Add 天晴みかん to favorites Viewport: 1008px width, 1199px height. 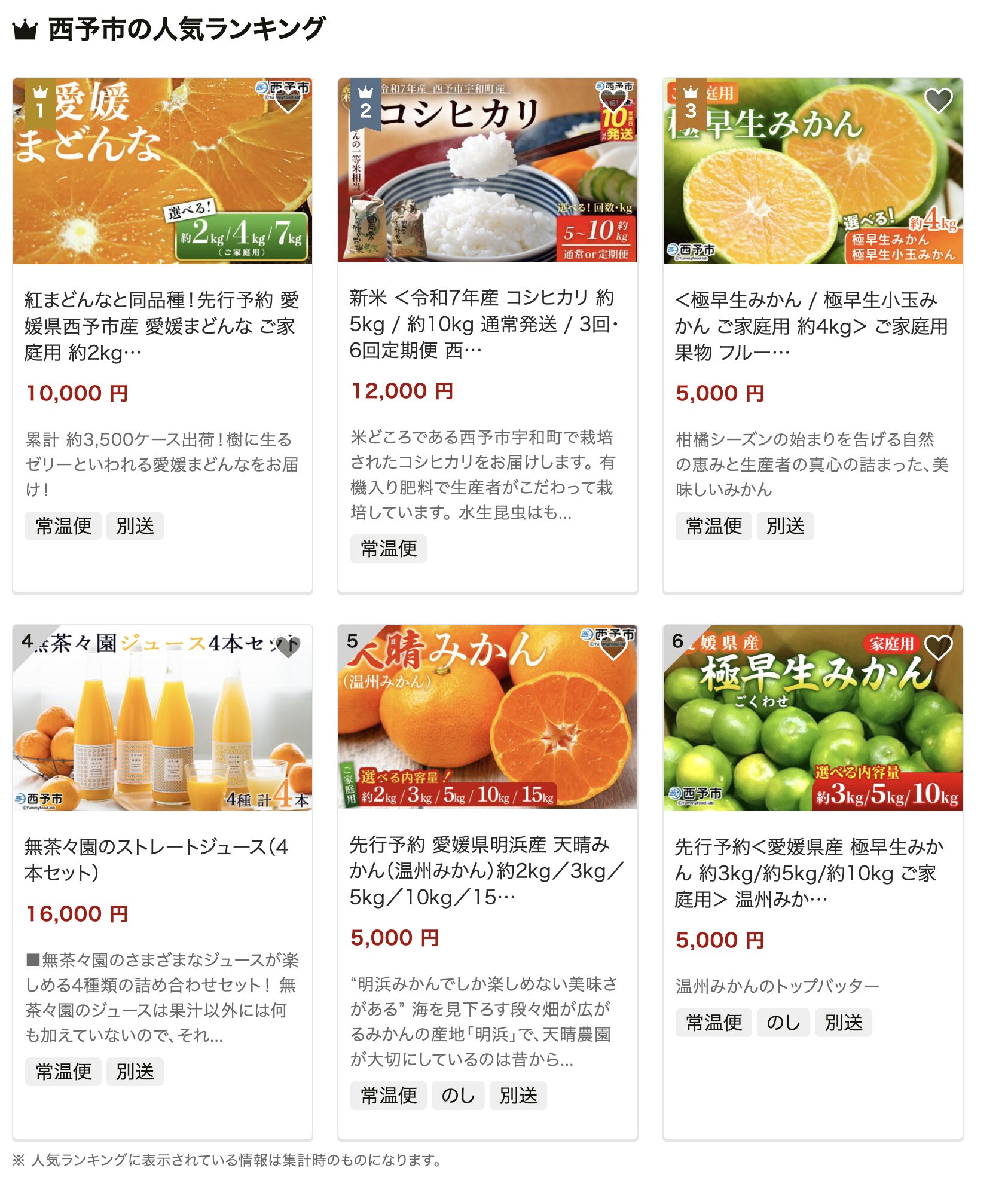[x=613, y=647]
